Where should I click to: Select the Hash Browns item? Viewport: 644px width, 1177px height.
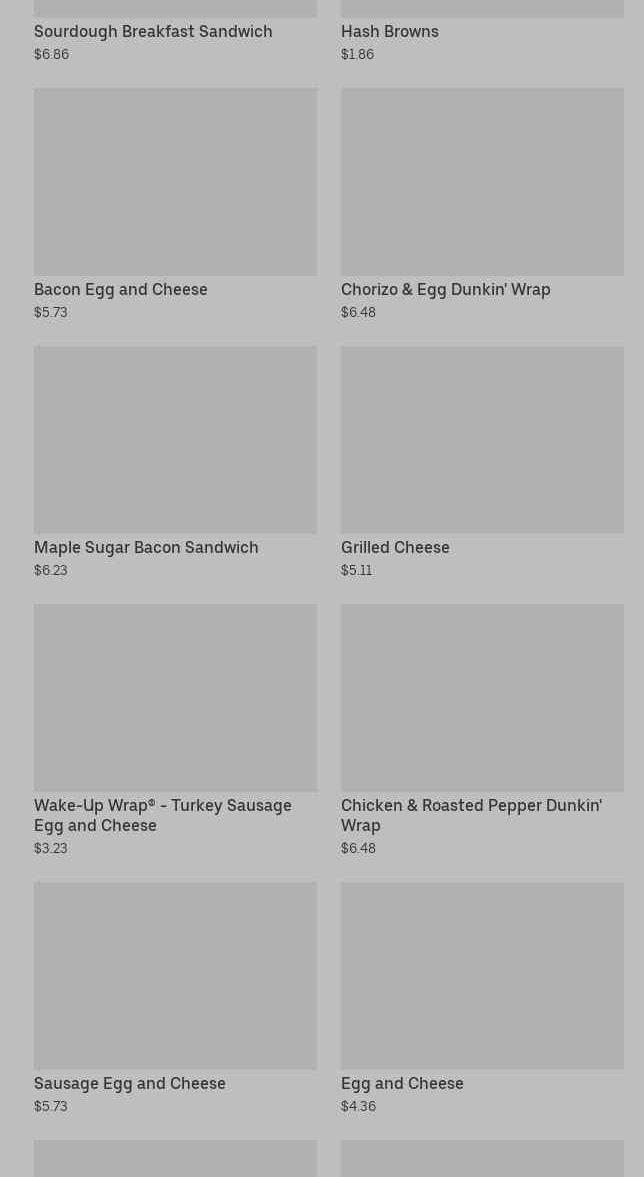389,31
